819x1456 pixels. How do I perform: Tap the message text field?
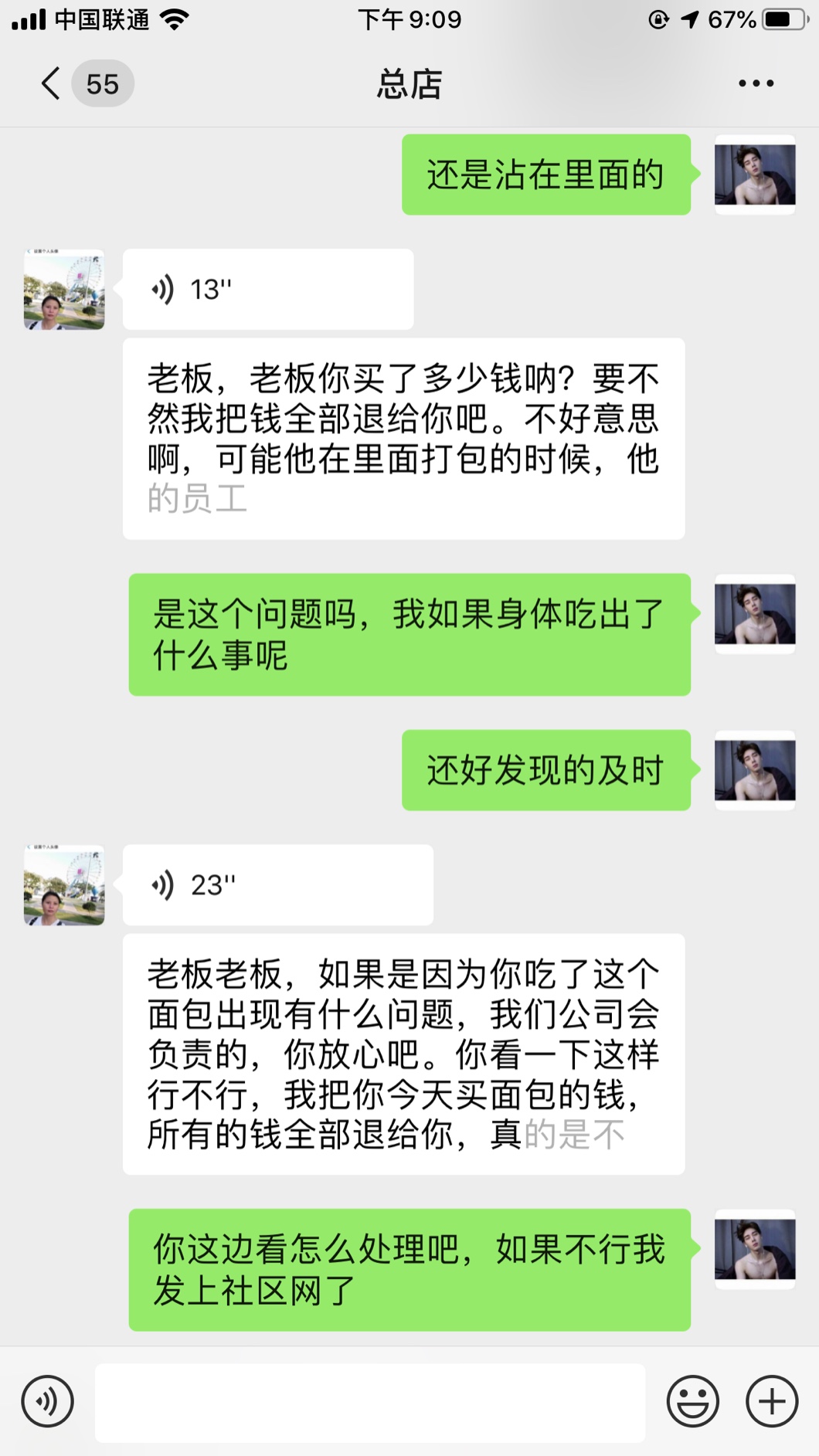(369, 1402)
